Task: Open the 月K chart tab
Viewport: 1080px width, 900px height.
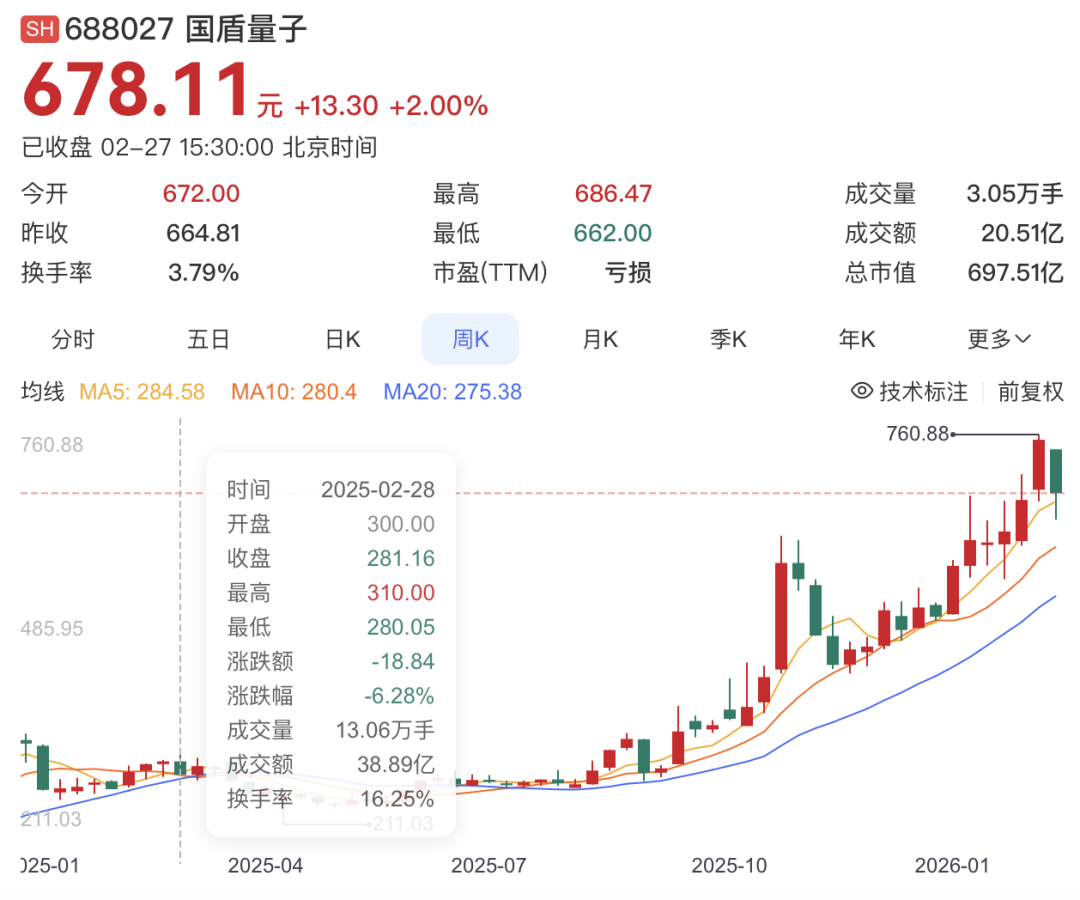Action: (x=600, y=339)
